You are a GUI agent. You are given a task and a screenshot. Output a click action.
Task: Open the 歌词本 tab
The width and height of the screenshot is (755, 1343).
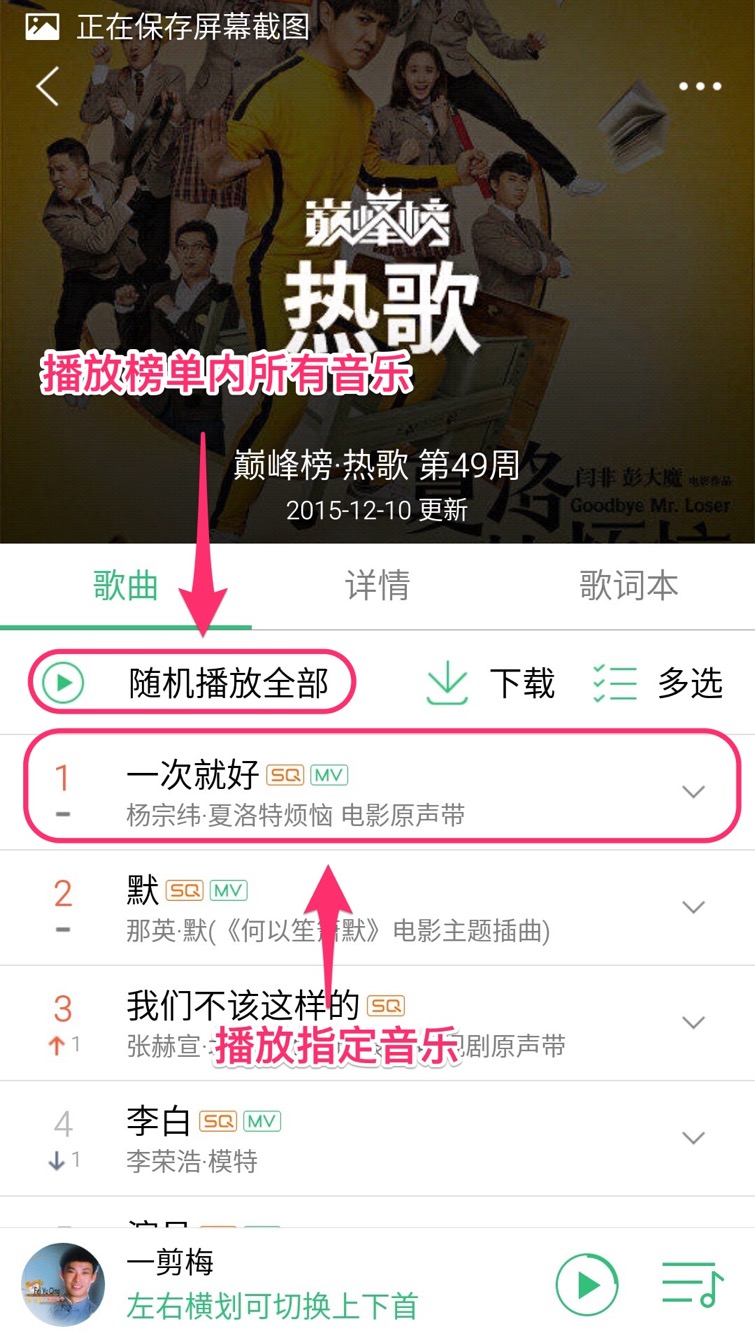628,586
